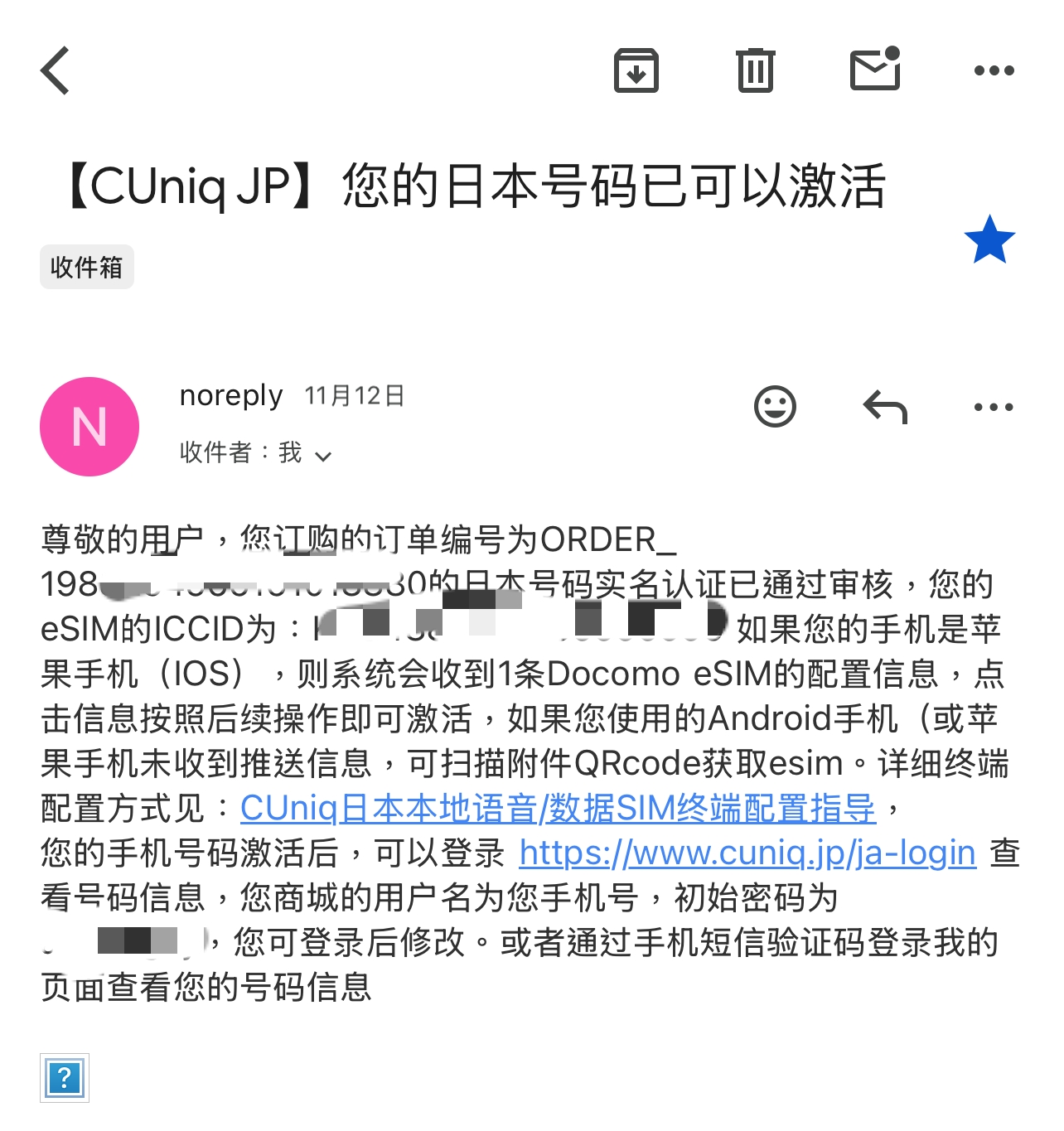The height and width of the screenshot is (1131, 1064).
Task: Open the CUniq日本本地语音/数据SIM终端配置指导 link
Action: coord(557,808)
